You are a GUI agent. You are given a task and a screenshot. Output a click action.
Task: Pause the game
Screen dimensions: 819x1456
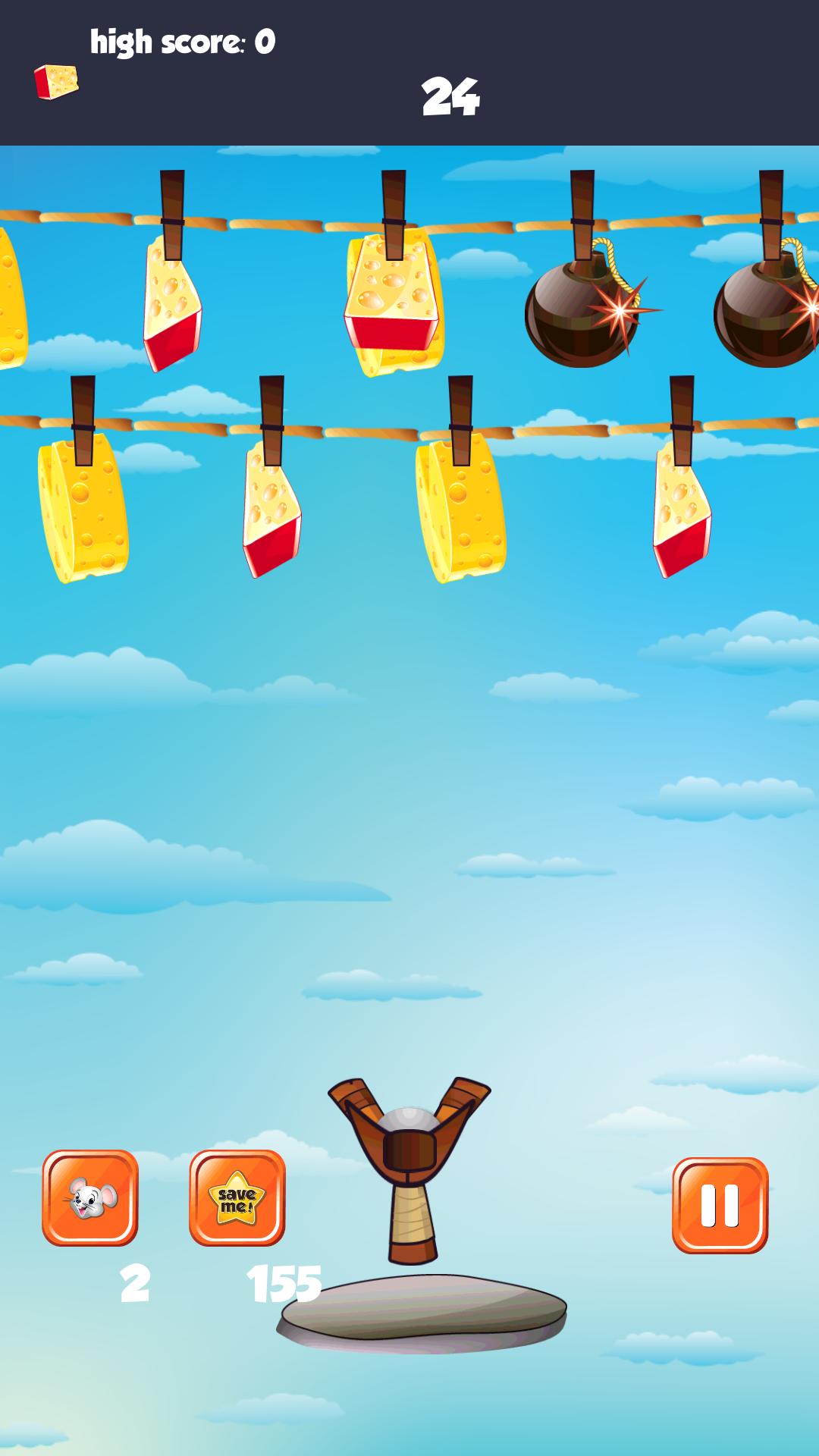point(720,1205)
